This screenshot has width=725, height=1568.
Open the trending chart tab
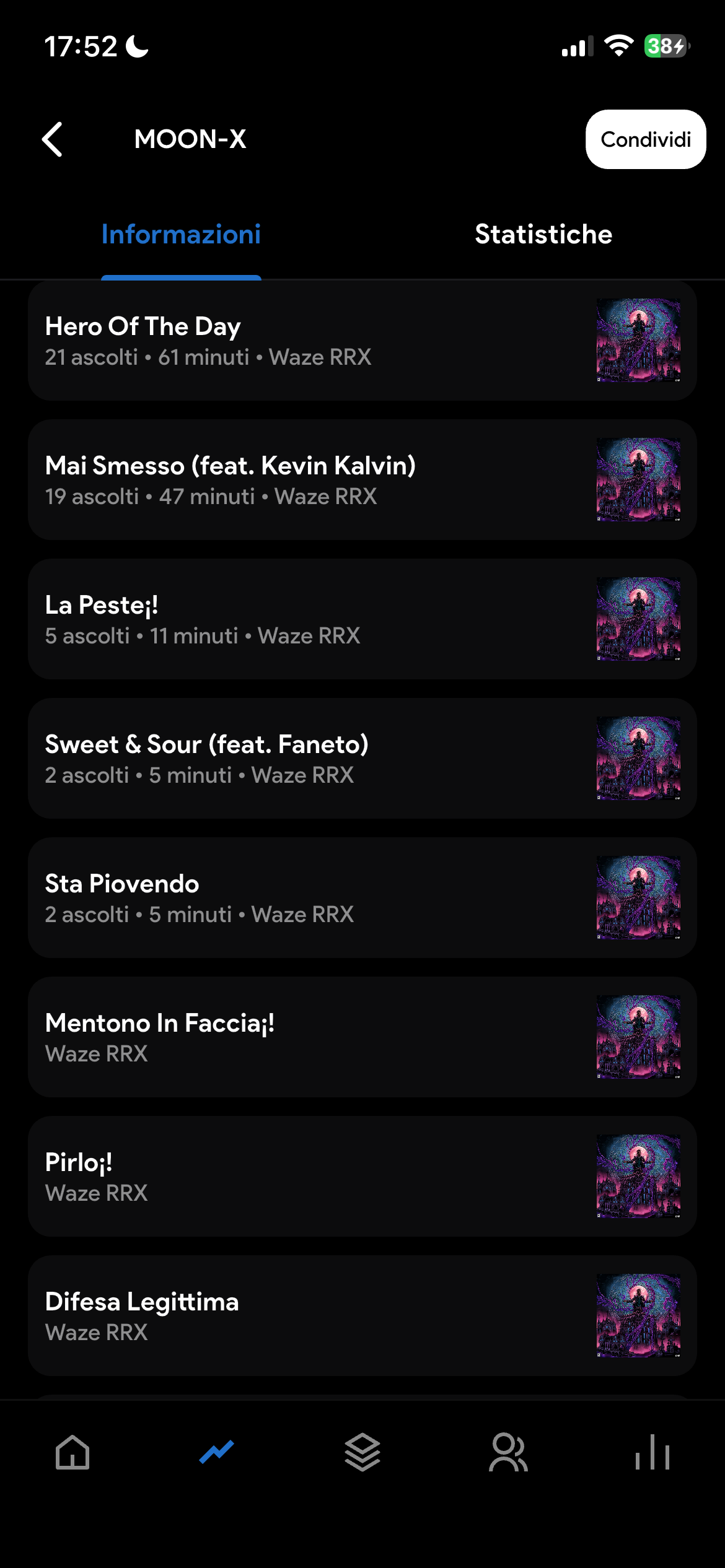pos(217,1452)
